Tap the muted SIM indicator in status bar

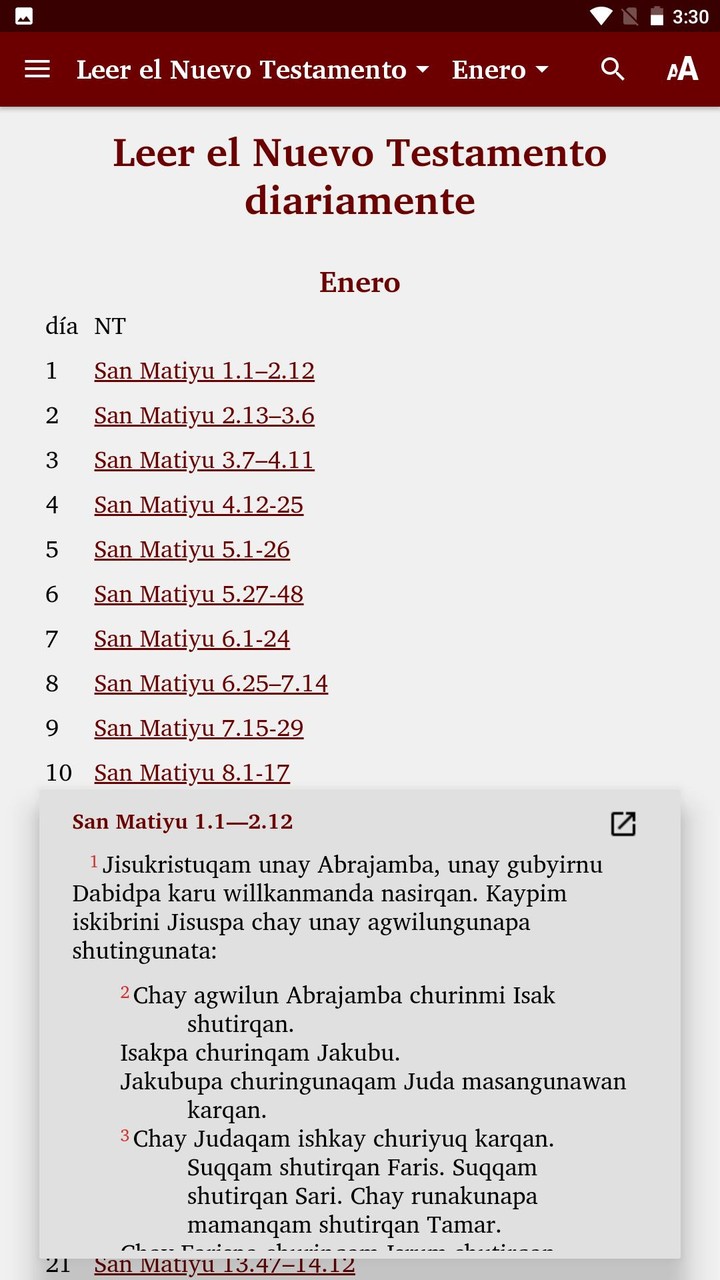click(x=630, y=15)
